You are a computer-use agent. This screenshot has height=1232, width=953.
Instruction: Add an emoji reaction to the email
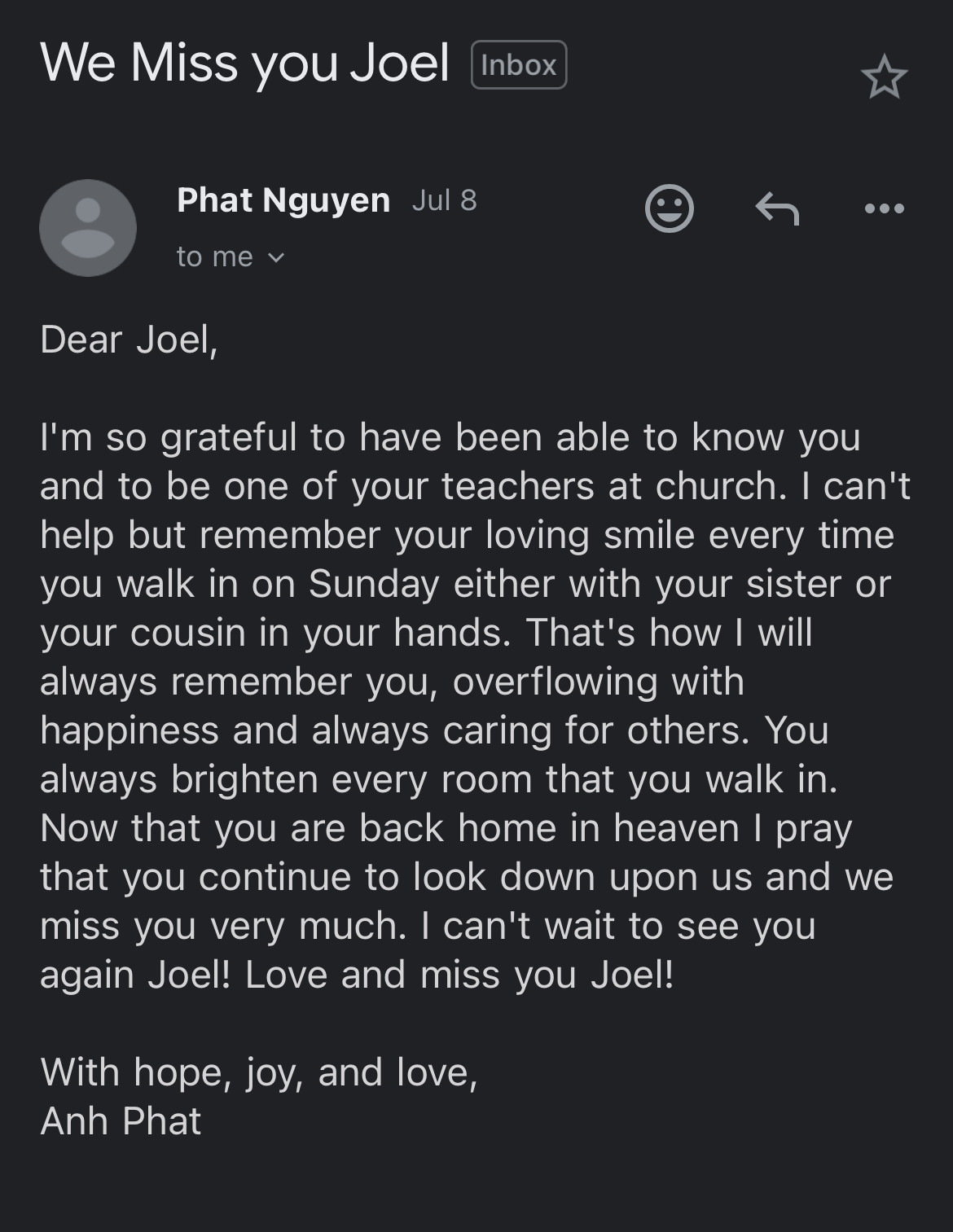tap(669, 208)
